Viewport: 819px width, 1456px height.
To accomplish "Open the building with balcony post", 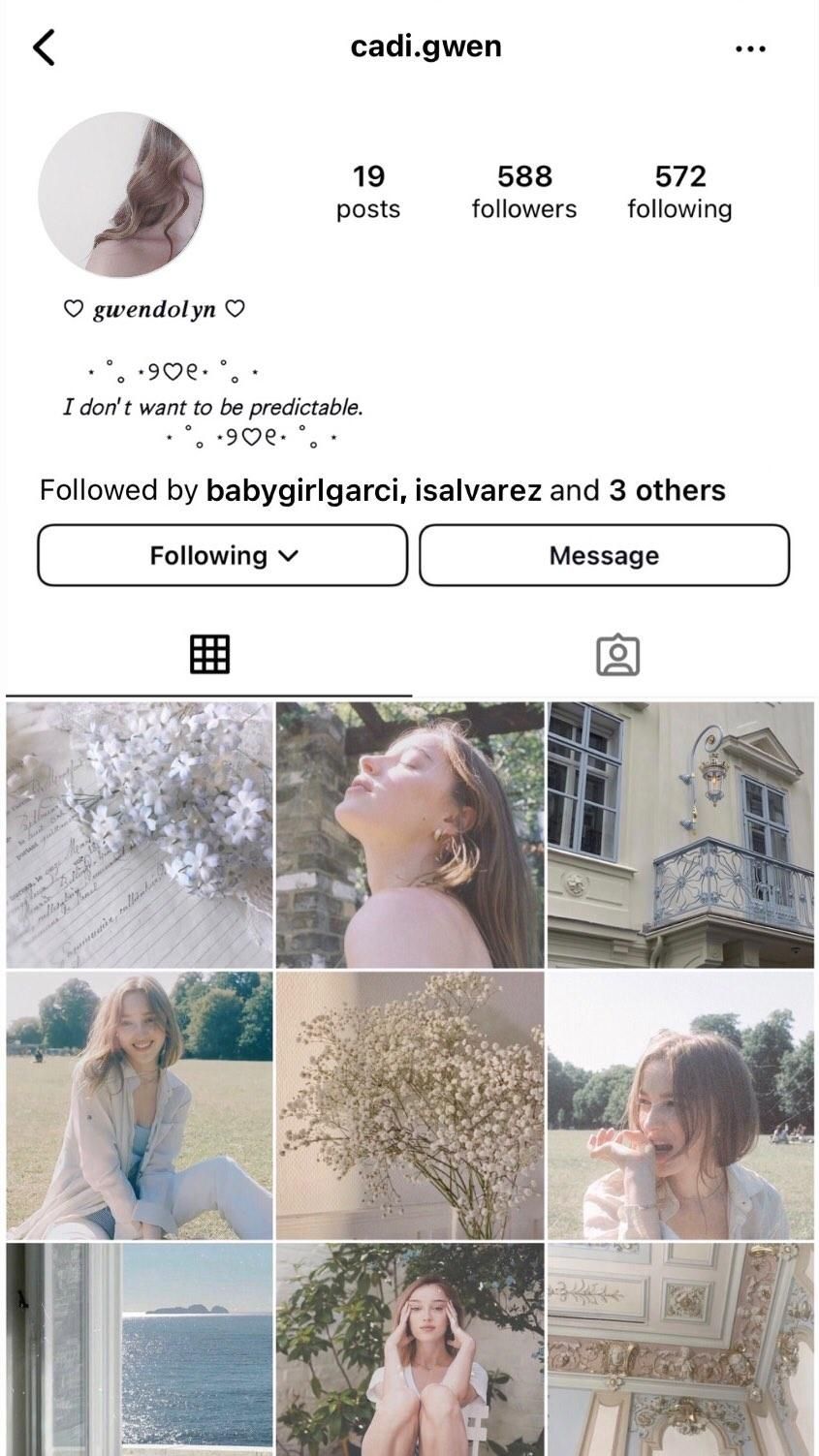I will 680,835.
